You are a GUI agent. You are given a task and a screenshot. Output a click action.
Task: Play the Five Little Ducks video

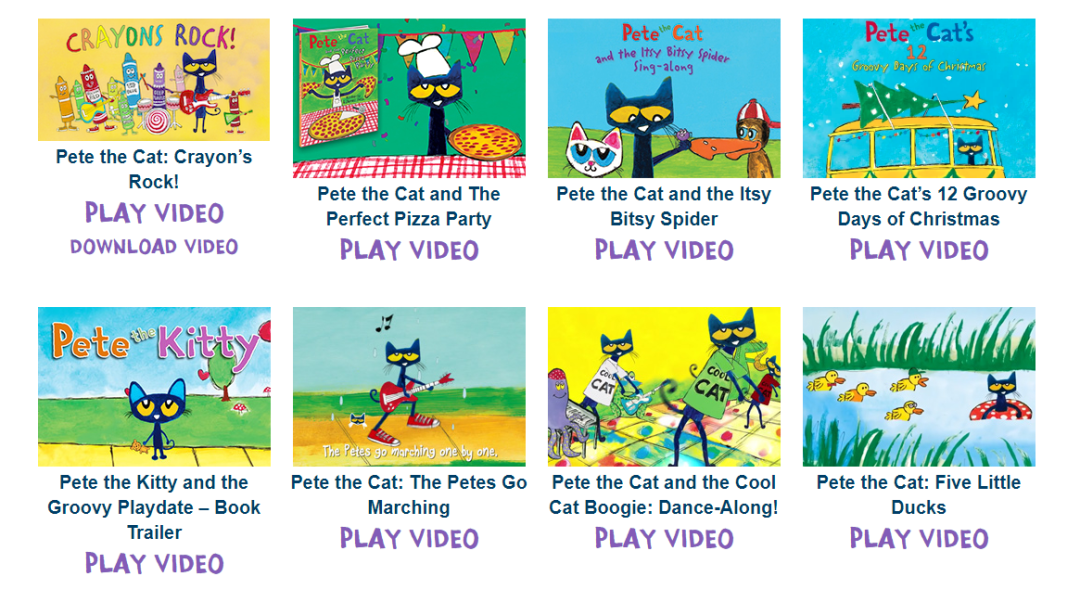pyautogui.click(x=919, y=539)
